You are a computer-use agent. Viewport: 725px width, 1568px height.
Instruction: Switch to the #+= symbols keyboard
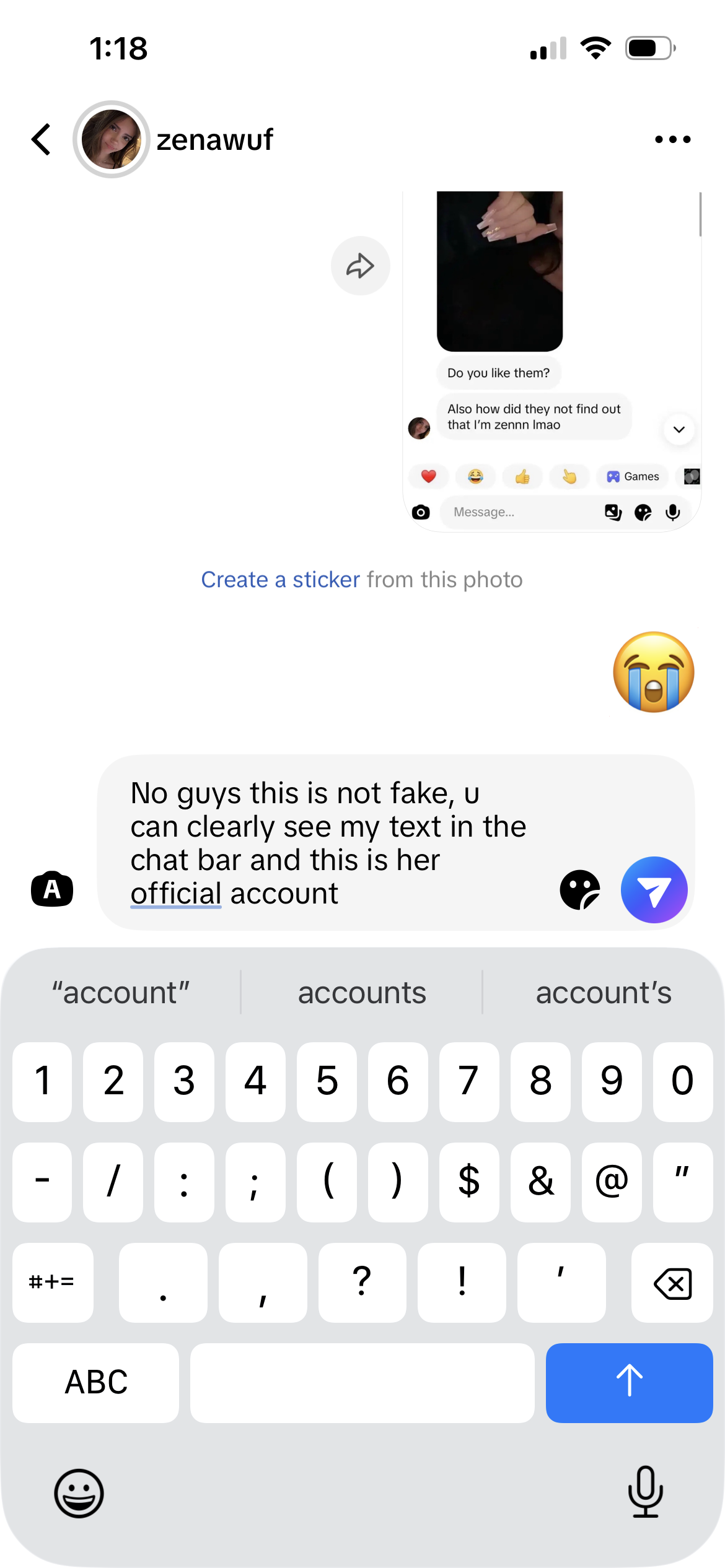click(x=53, y=1283)
